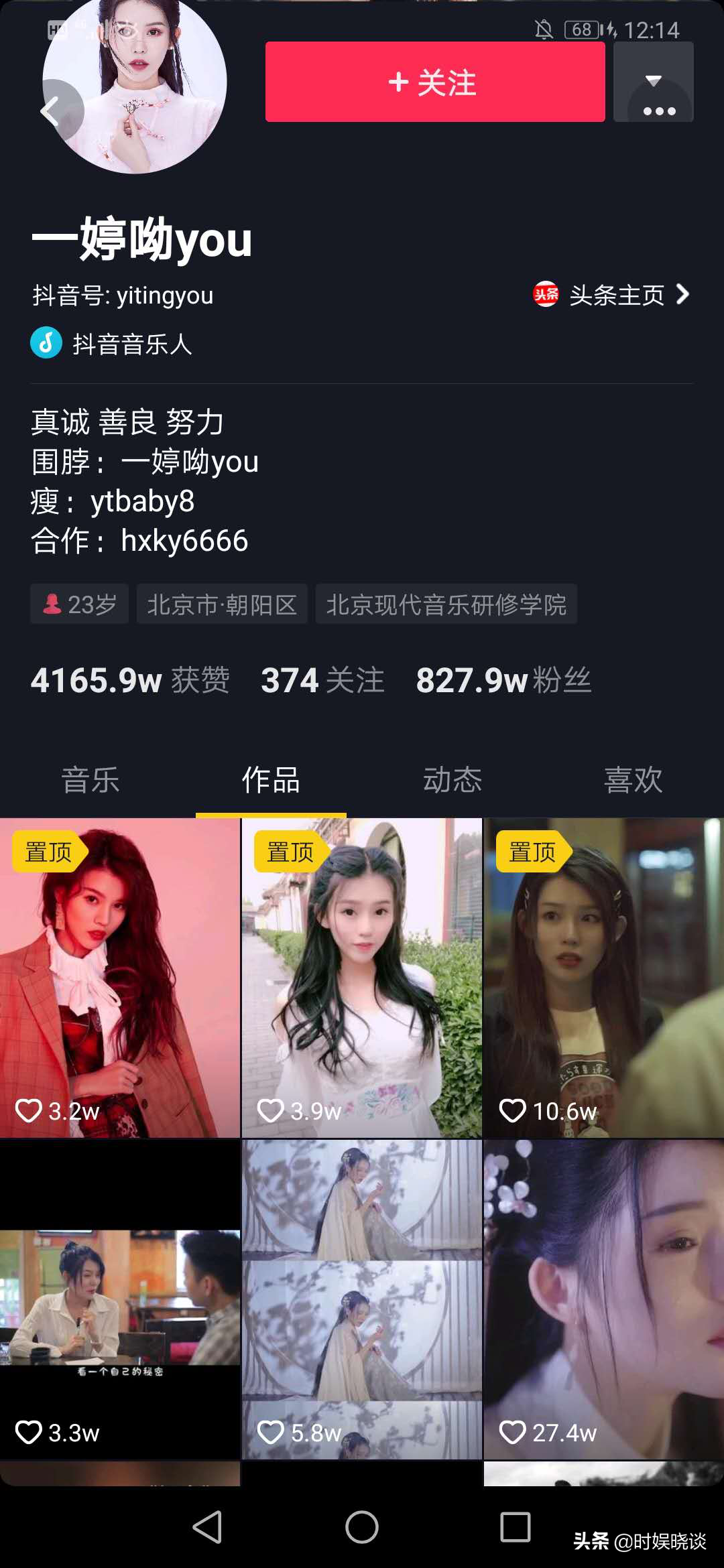Tap the system home button
The width and height of the screenshot is (724, 1568).
pos(362,1527)
